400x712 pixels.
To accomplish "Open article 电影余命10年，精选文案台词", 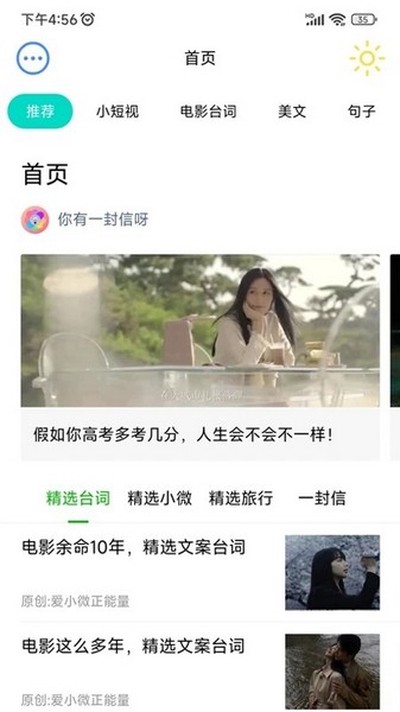I will coord(200,572).
